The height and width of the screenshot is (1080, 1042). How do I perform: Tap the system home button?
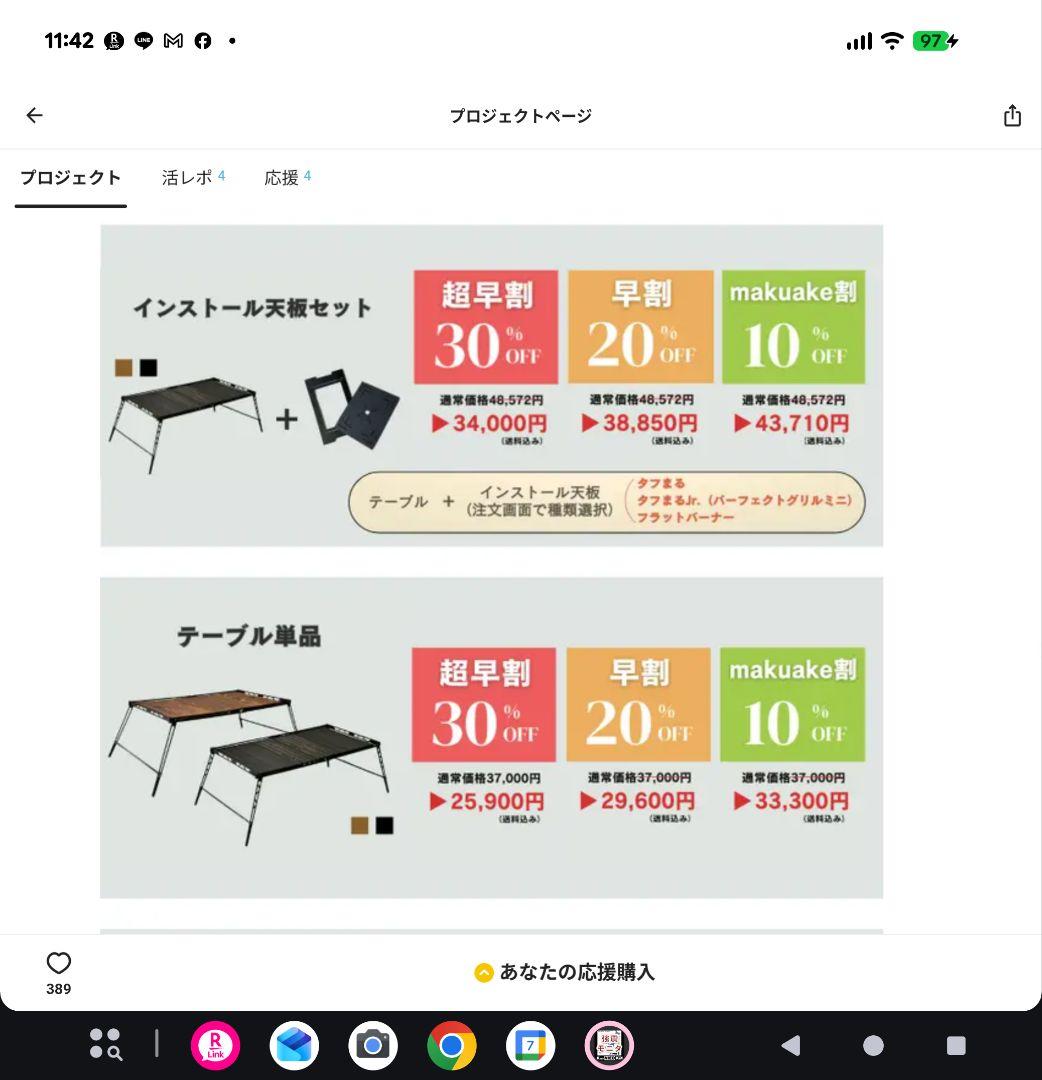(873, 1045)
